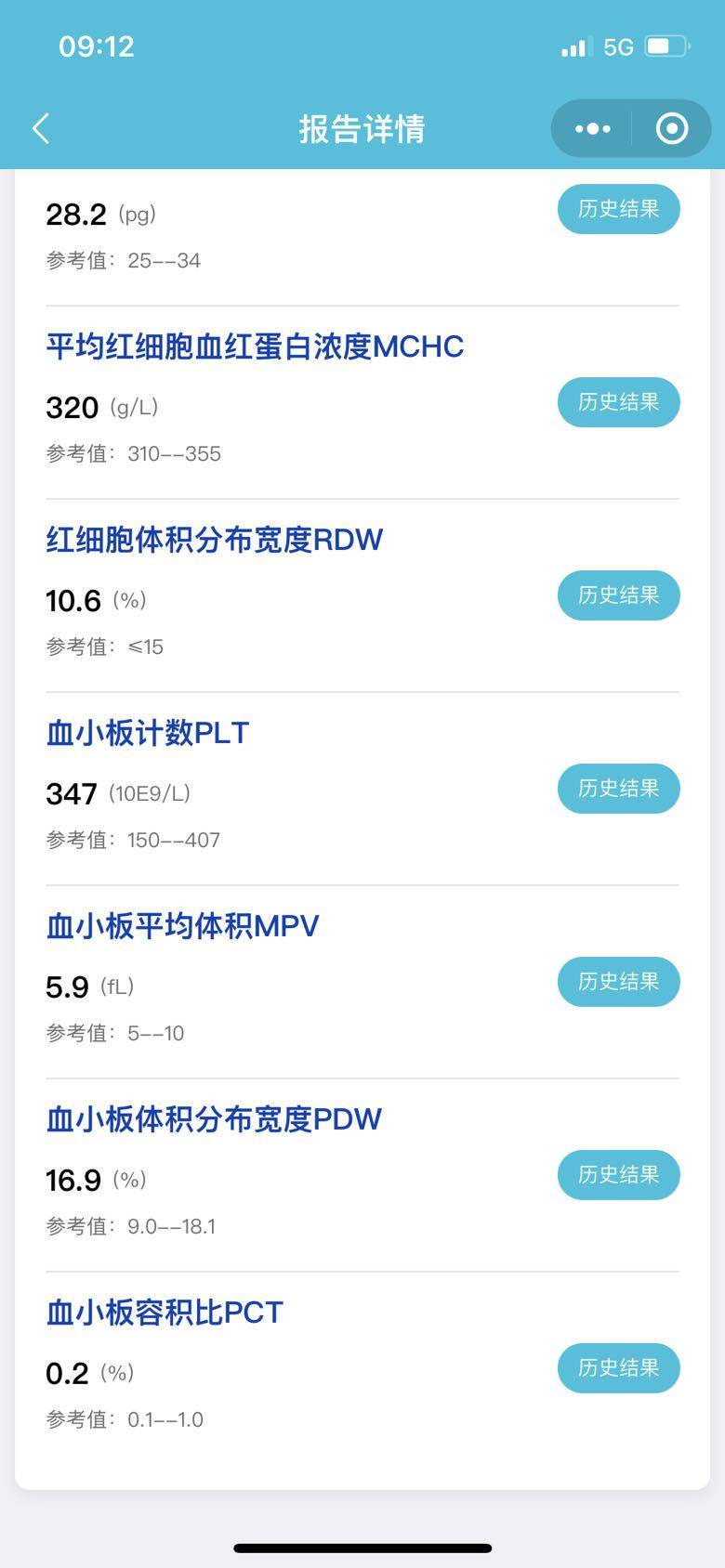Show 历史结果 for 红细胞体积分布宽度RDW
725x1568 pixels.
click(x=618, y=595)
